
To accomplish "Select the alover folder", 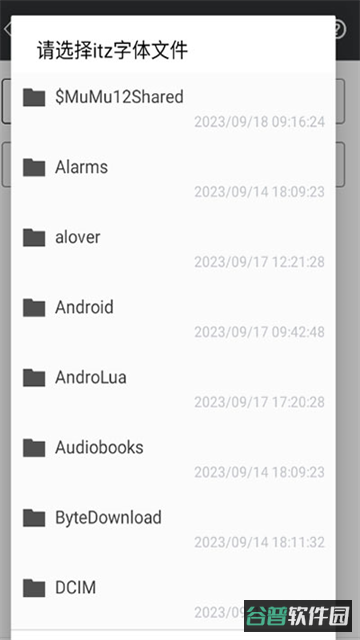I will (173, 248).
